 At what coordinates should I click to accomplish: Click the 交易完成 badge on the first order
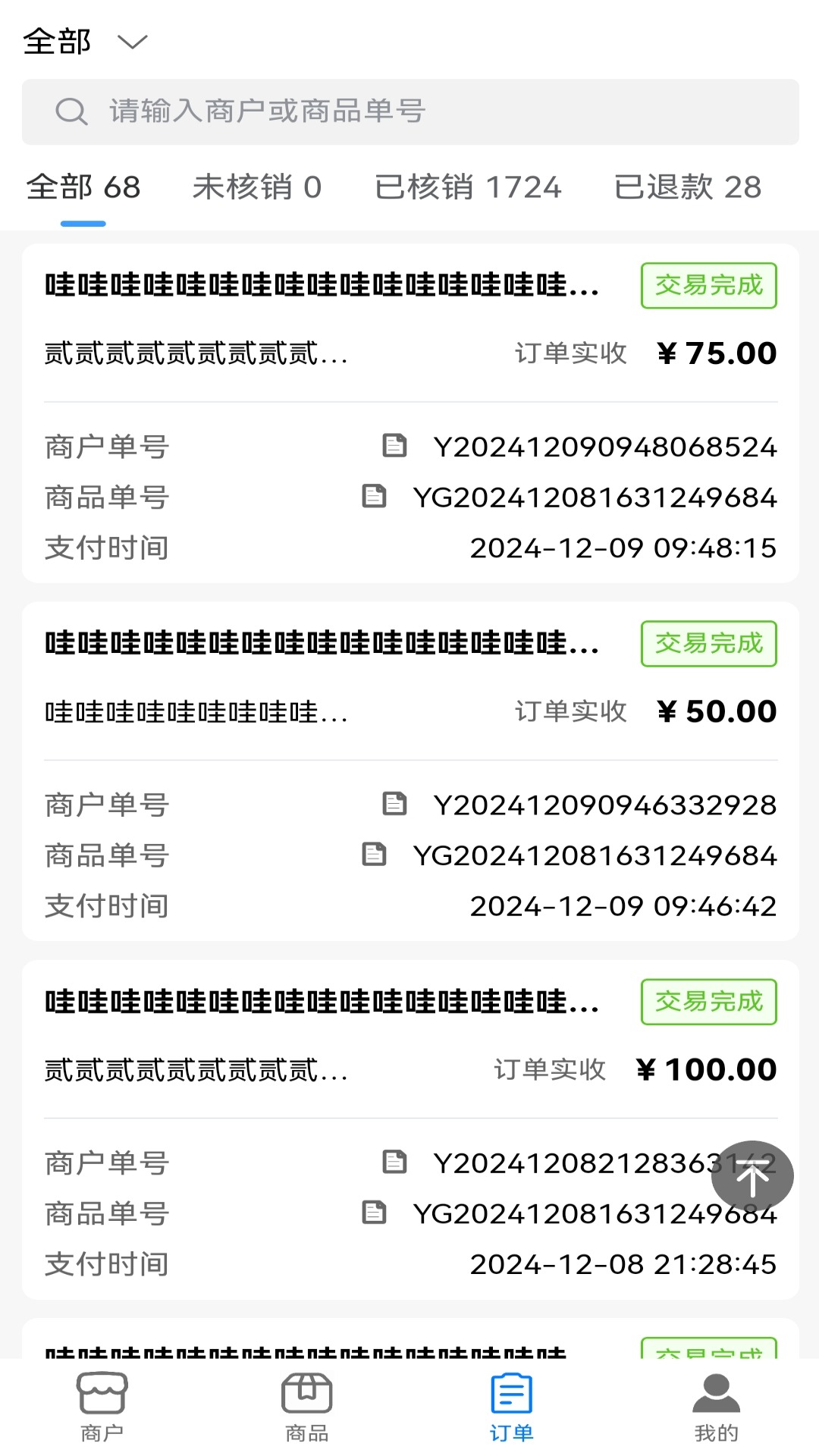click(x=708, y=285)
